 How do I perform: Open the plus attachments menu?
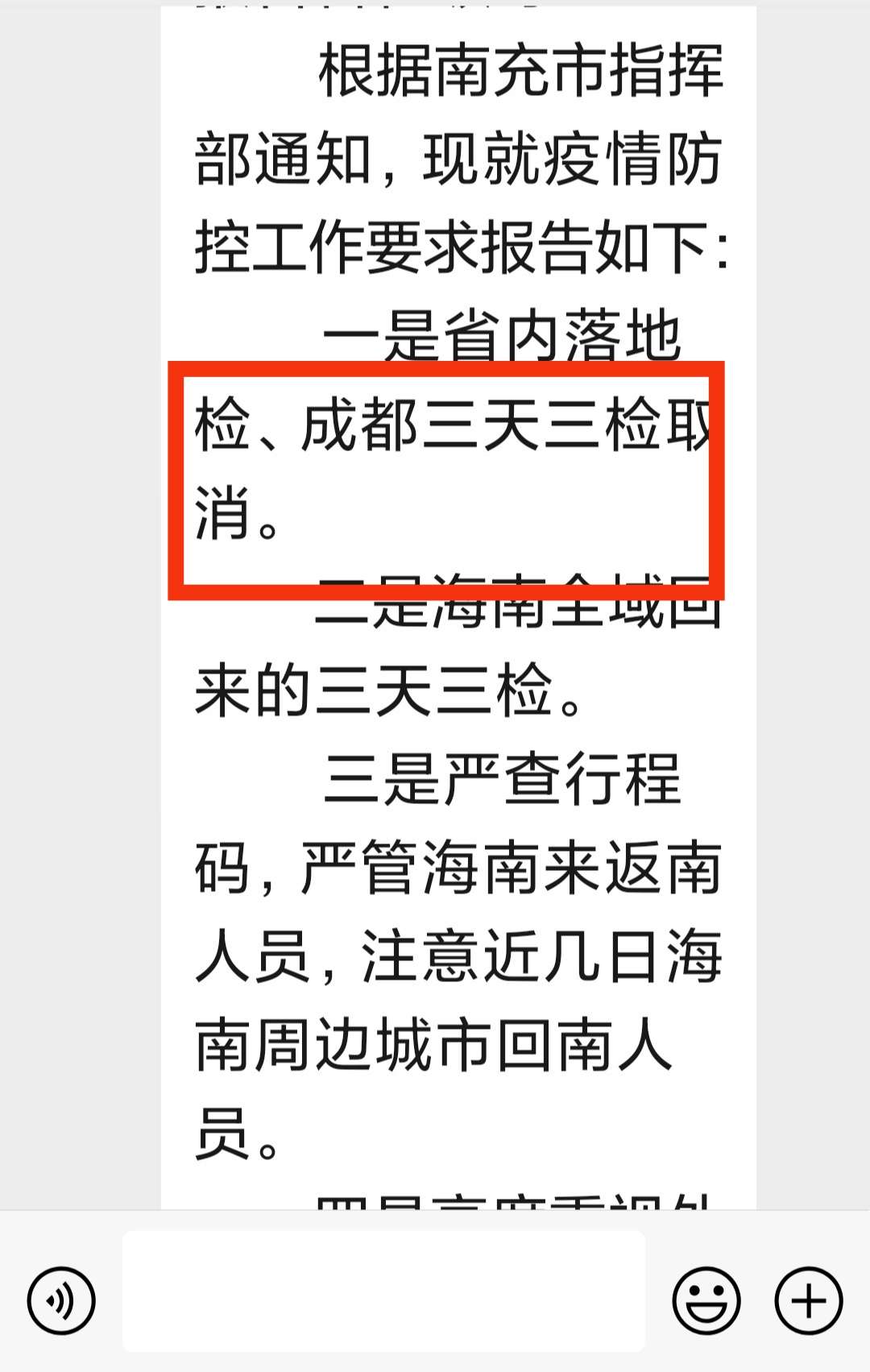808,1300
